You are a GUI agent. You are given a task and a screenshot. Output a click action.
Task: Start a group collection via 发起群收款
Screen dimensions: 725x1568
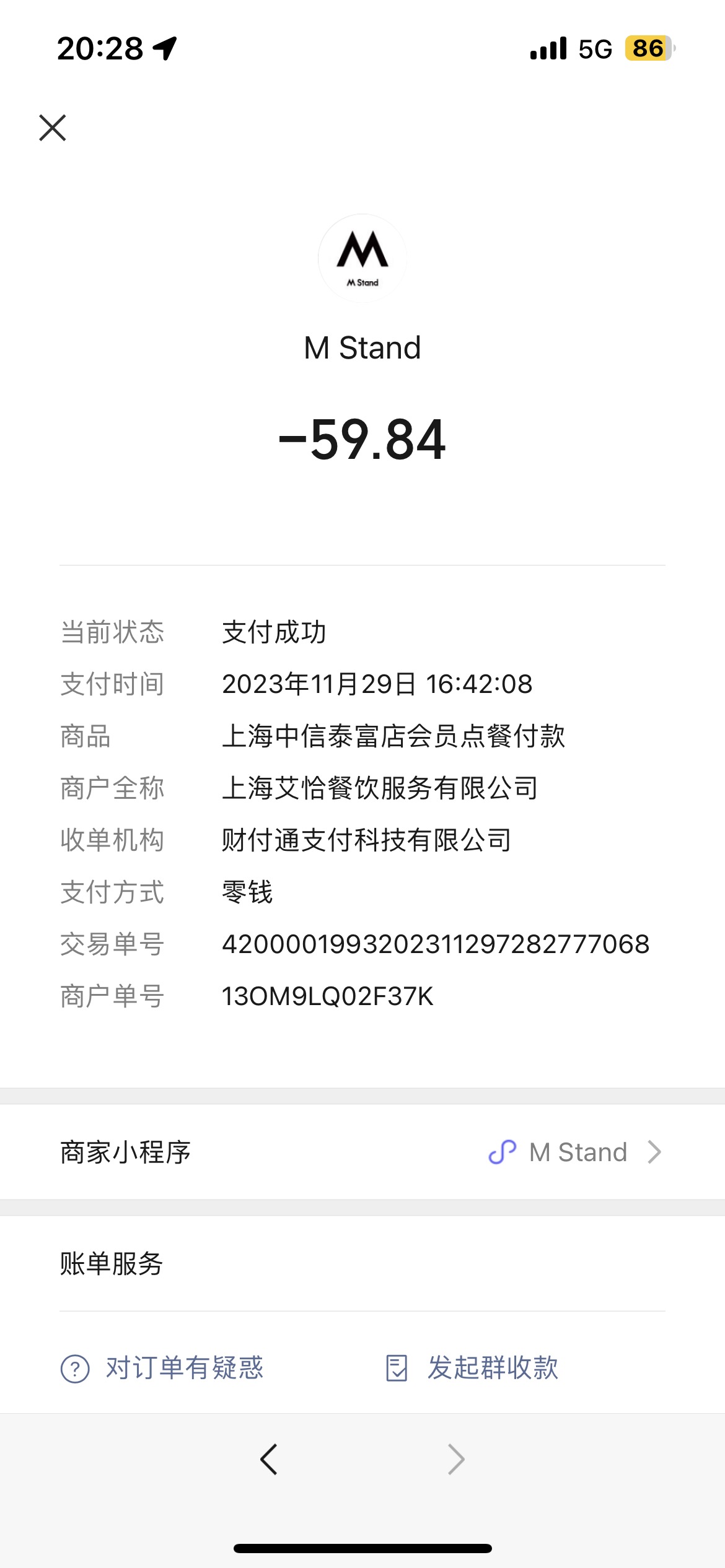point(472,1368)
